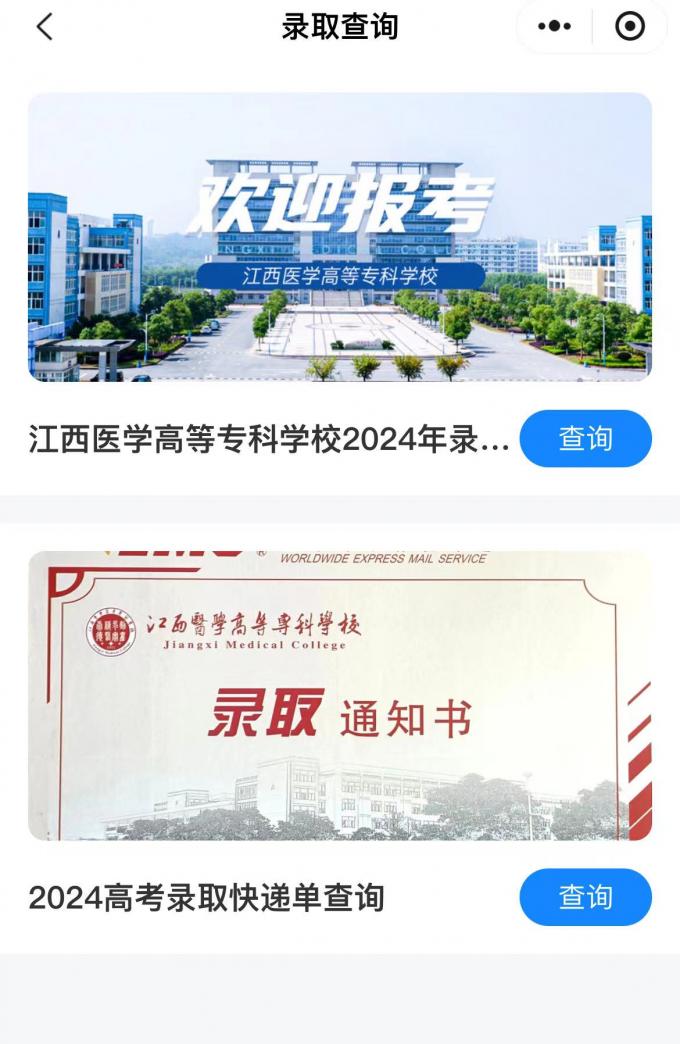Open the 欢迎报考 campus banner card

point(340,237)
